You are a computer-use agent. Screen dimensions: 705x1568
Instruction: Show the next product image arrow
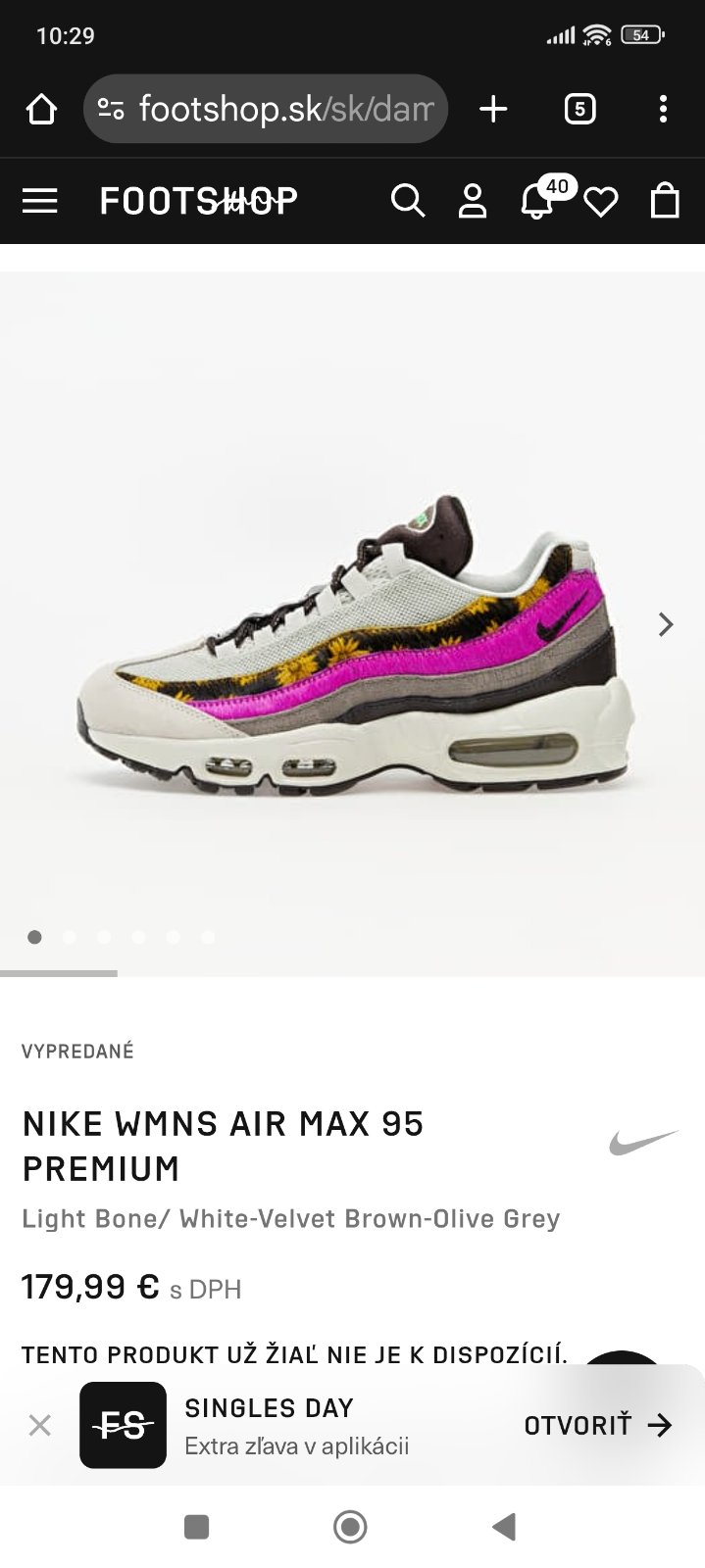coord(666,624)
